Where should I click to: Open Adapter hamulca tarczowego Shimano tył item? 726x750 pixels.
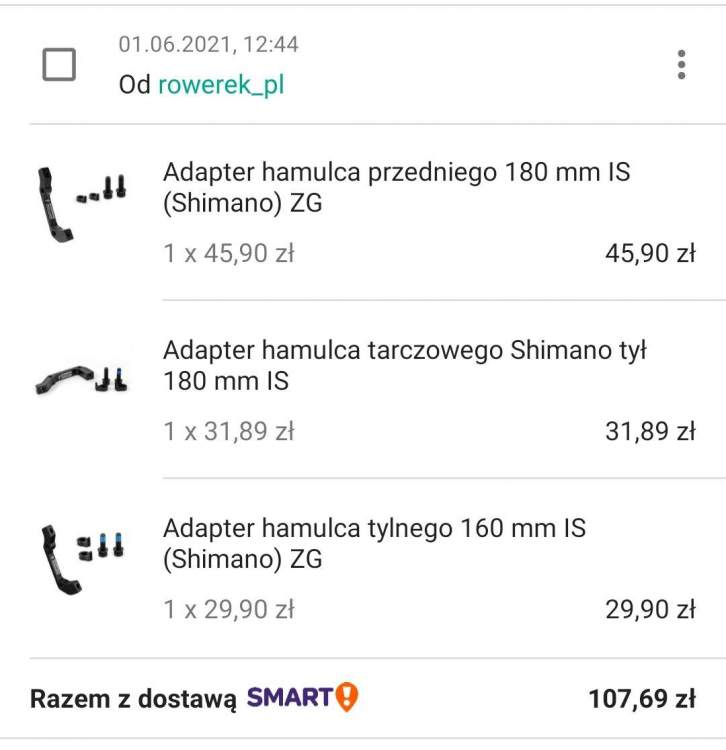405,366
